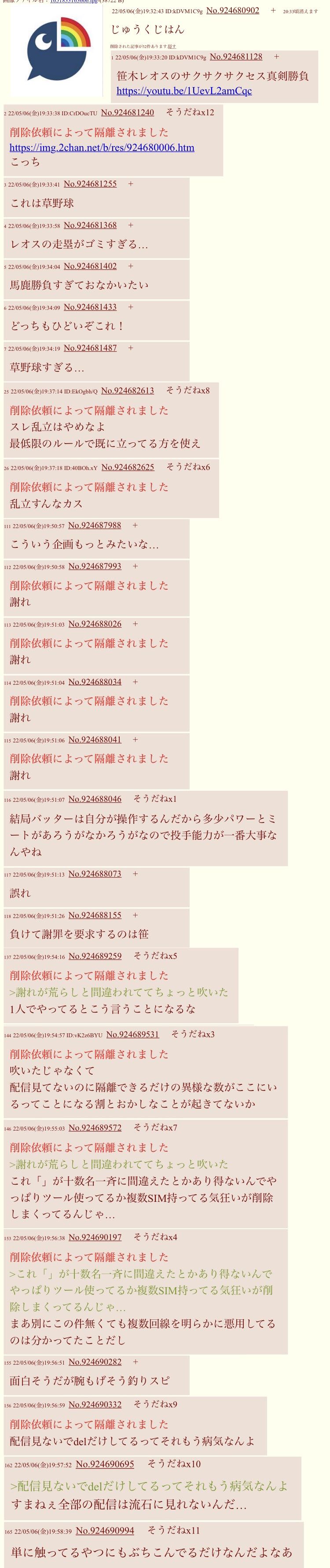Open post number No.924682625
The image size is (330, 1568).
[128, 467]
